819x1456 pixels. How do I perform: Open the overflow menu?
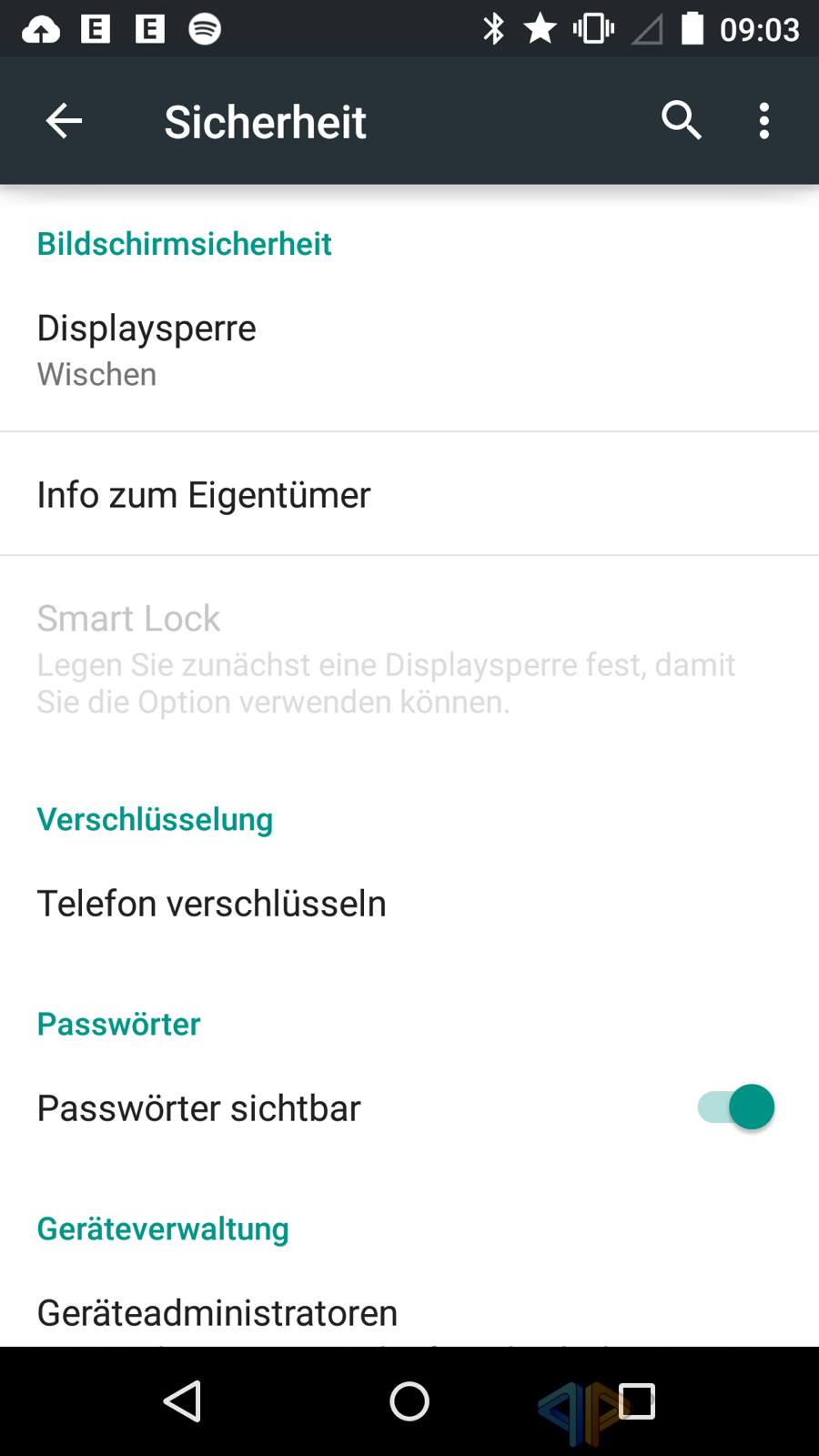click(x=764, y=121)
